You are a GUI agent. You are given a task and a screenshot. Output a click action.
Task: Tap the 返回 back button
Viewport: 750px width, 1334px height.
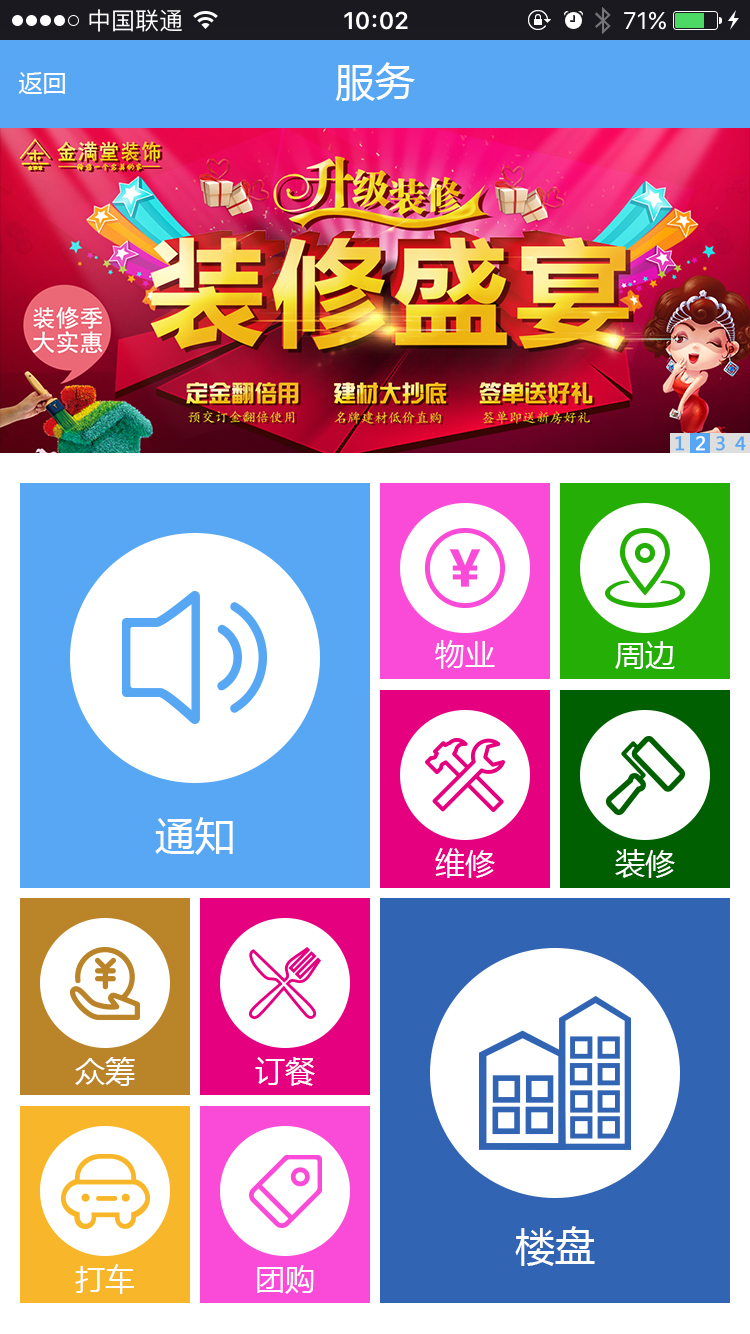tap(42, 83)
